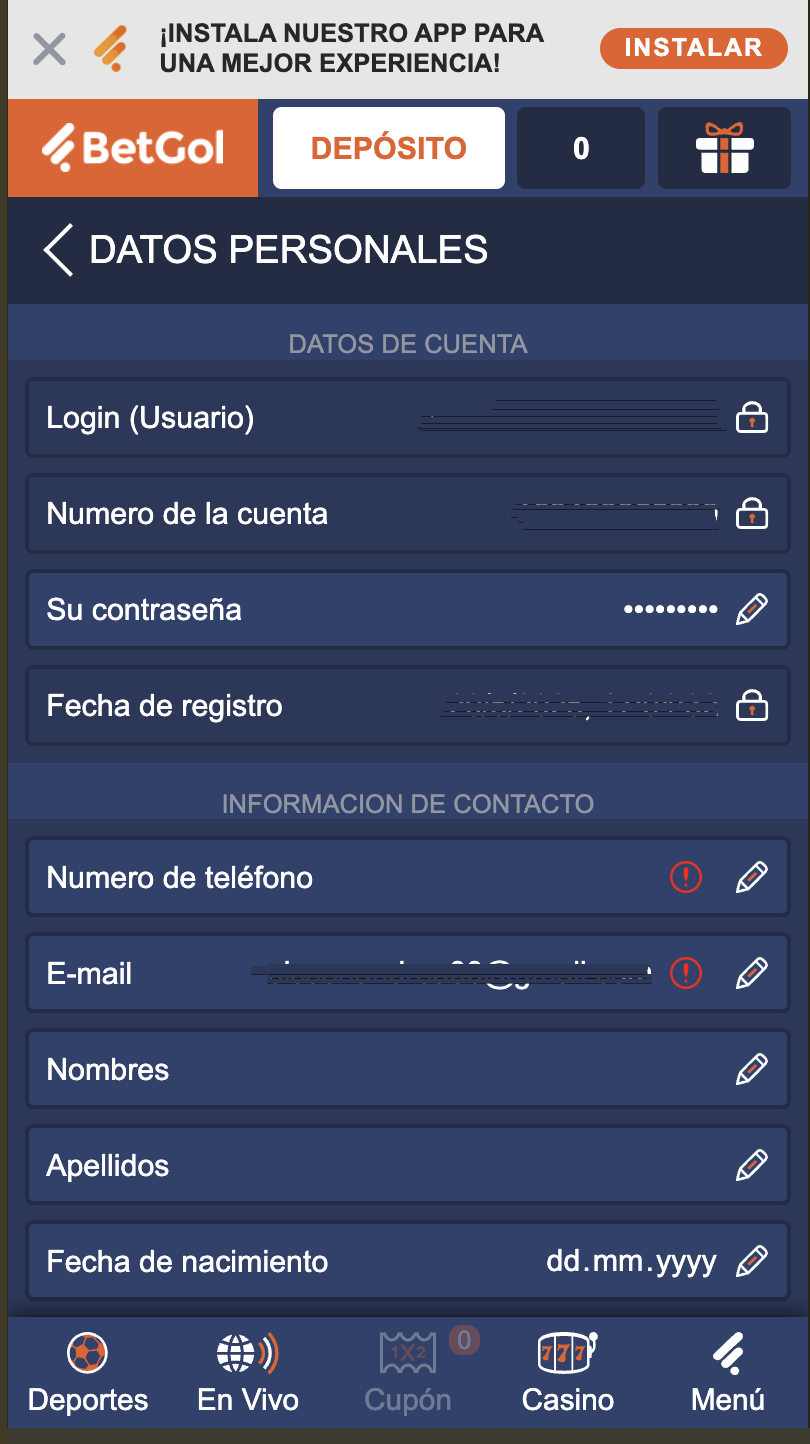Viewport: 810px width, 1444px height.
Task: Open the date editor for Fecha de nacimiento
Action: pyautogui.click(x=753, y=1260)
